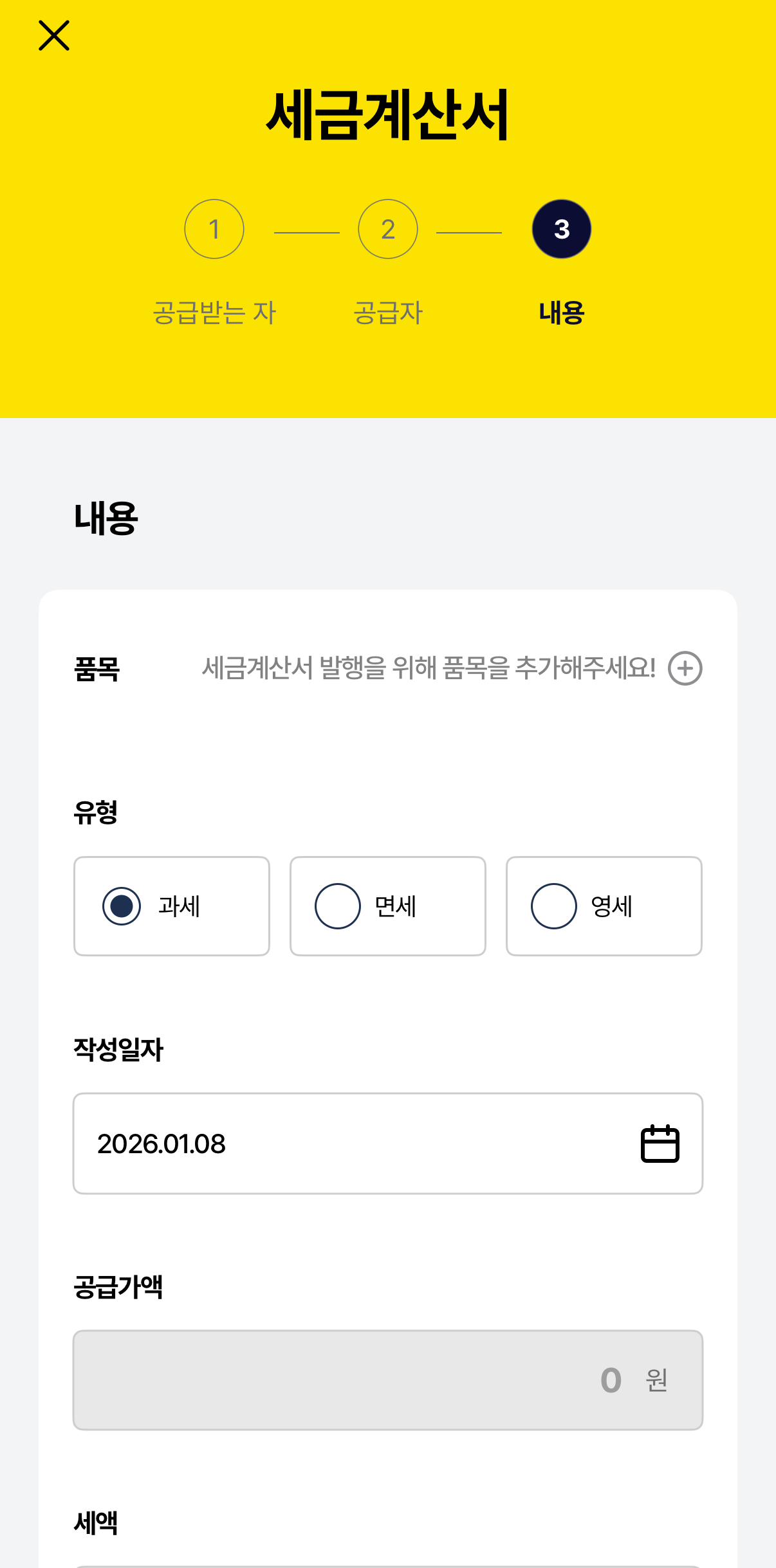Select the 영세 radio circle icon
This screenshot has height=1568, width=776.
tap(553, 906)
